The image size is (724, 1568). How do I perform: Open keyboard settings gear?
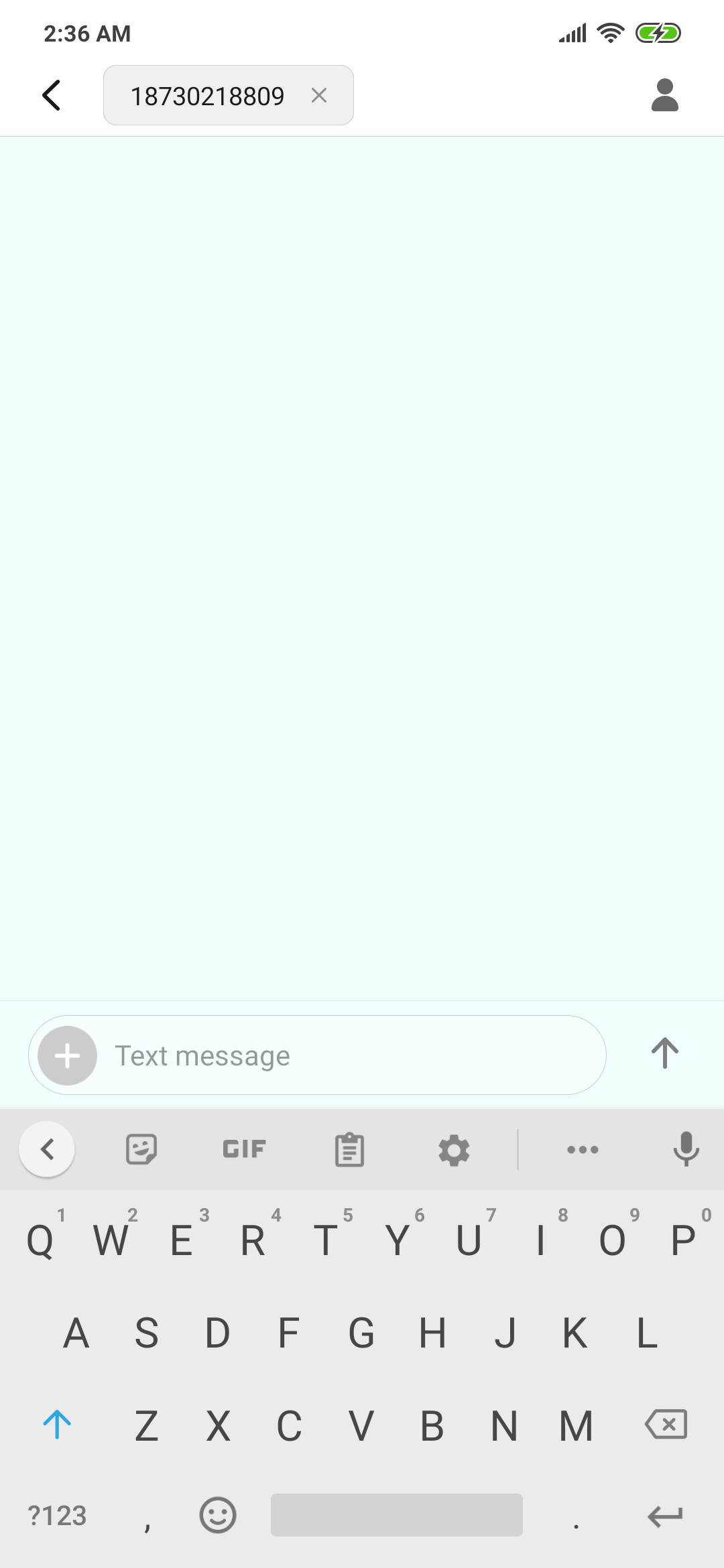(454, 1150)
